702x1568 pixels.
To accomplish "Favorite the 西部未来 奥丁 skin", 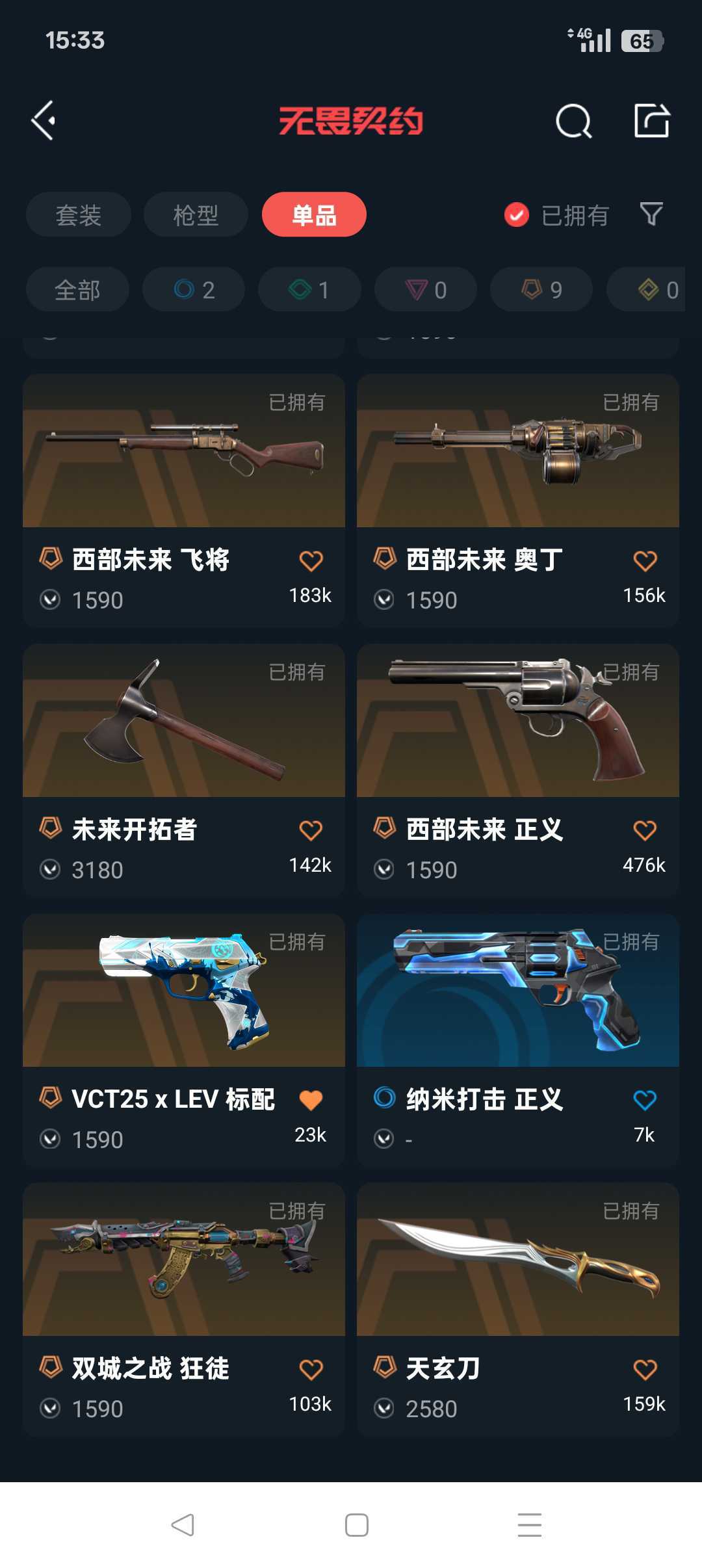I will 645,560.
